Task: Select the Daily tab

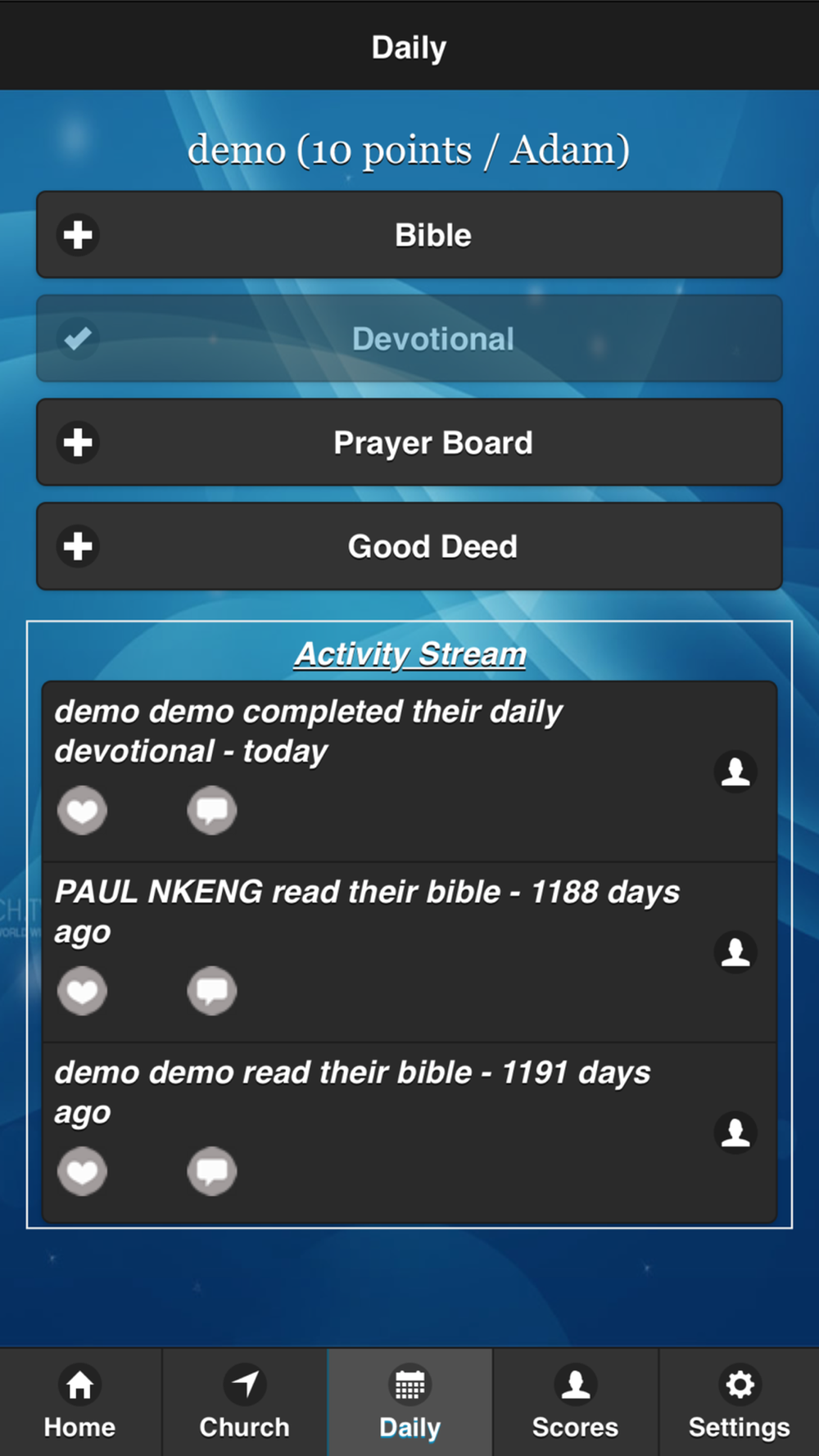Action: pos(409,1402)
